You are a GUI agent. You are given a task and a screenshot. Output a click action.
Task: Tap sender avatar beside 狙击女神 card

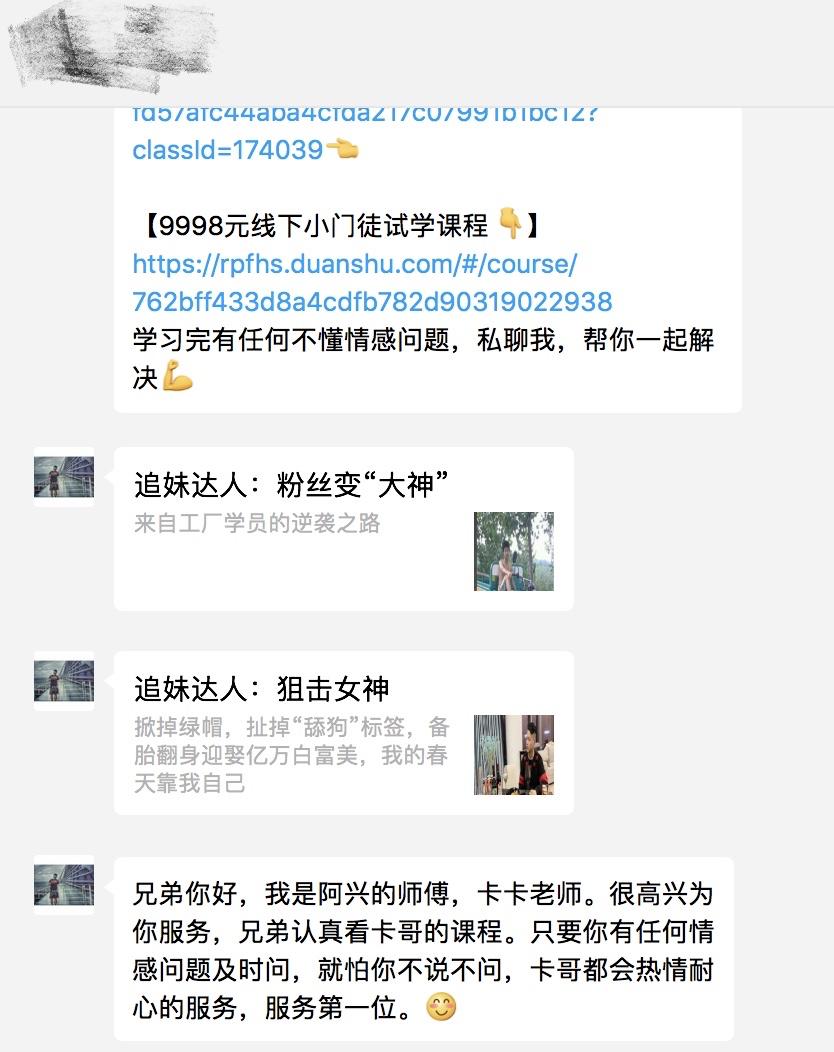pyautogui.click(x=64, y=680)
